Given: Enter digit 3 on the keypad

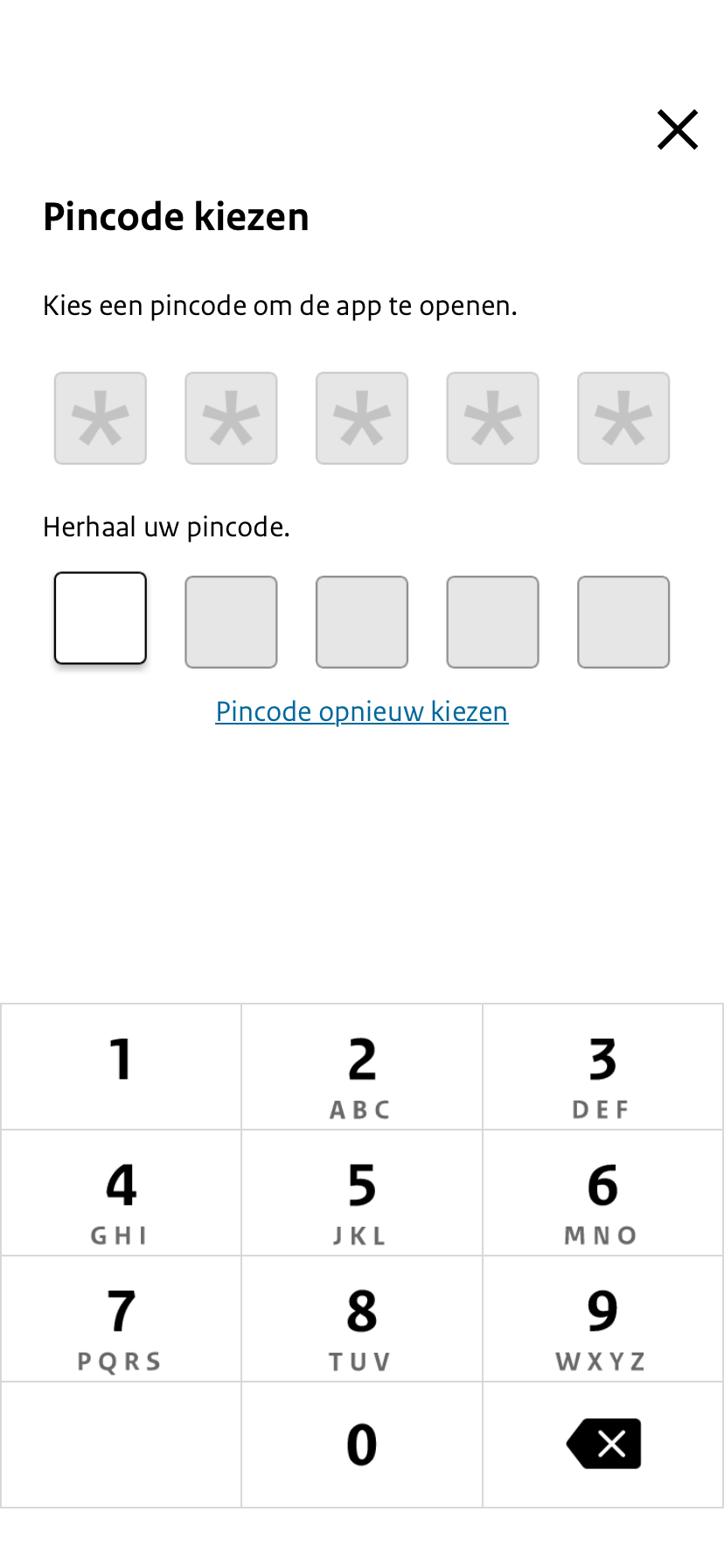Looking at the screenshot, I should click(602, 1067).
